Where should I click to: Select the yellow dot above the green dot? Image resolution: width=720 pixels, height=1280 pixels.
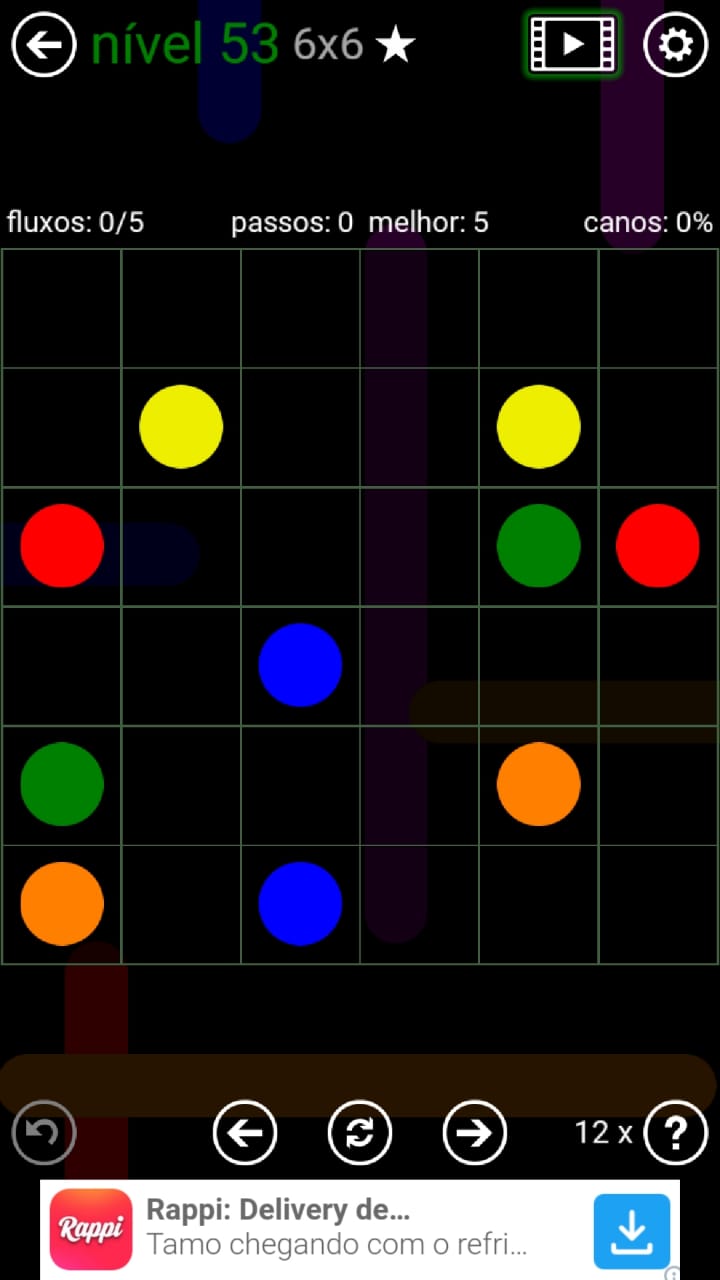click(538, 426)
